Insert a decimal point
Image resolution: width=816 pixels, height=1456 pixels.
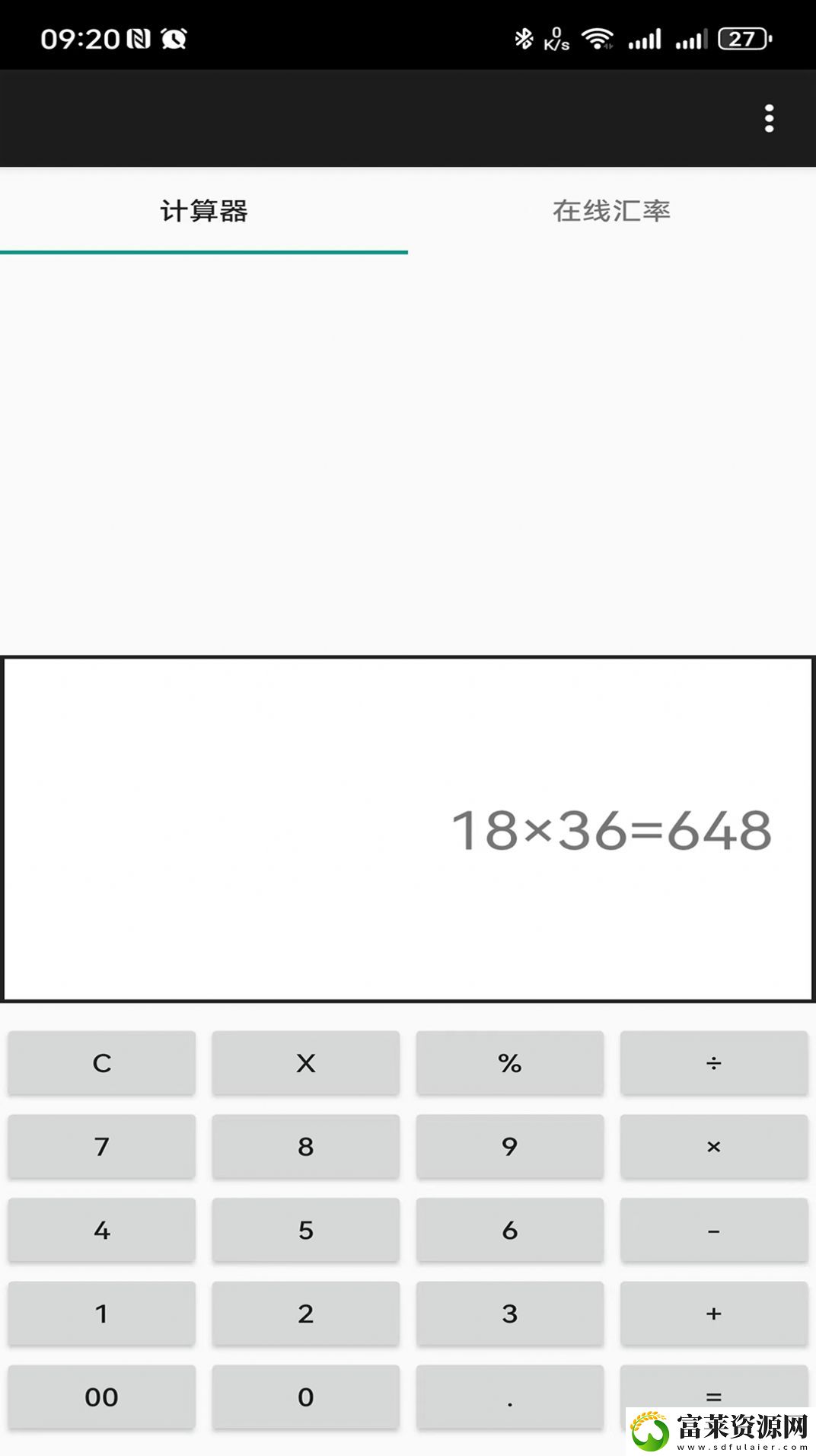click(510, 1397)
